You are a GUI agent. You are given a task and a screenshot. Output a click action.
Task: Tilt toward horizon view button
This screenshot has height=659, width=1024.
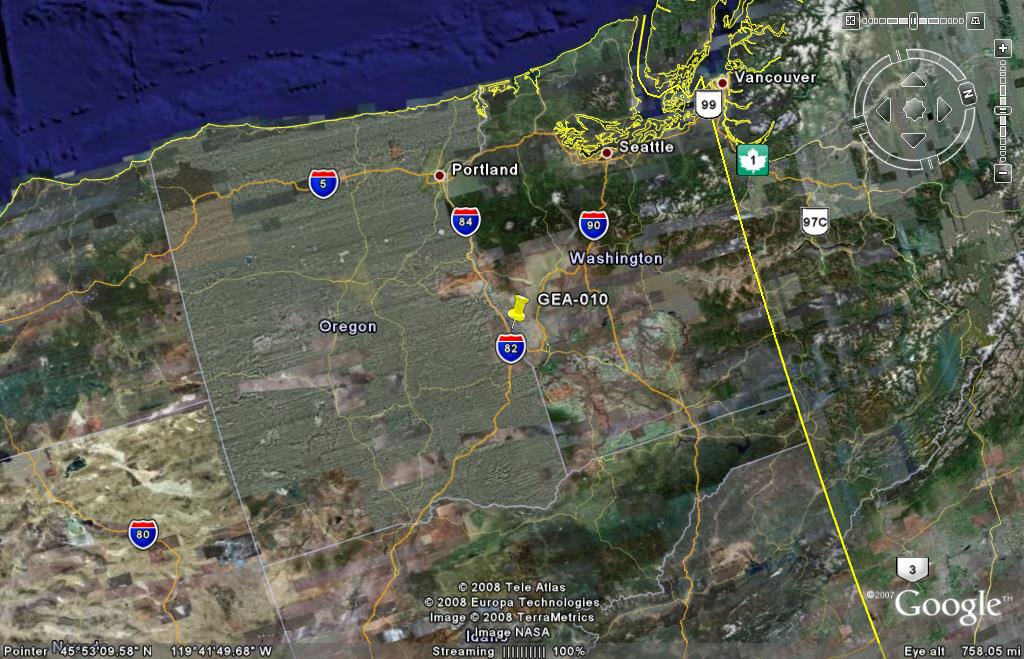[975, 20]
